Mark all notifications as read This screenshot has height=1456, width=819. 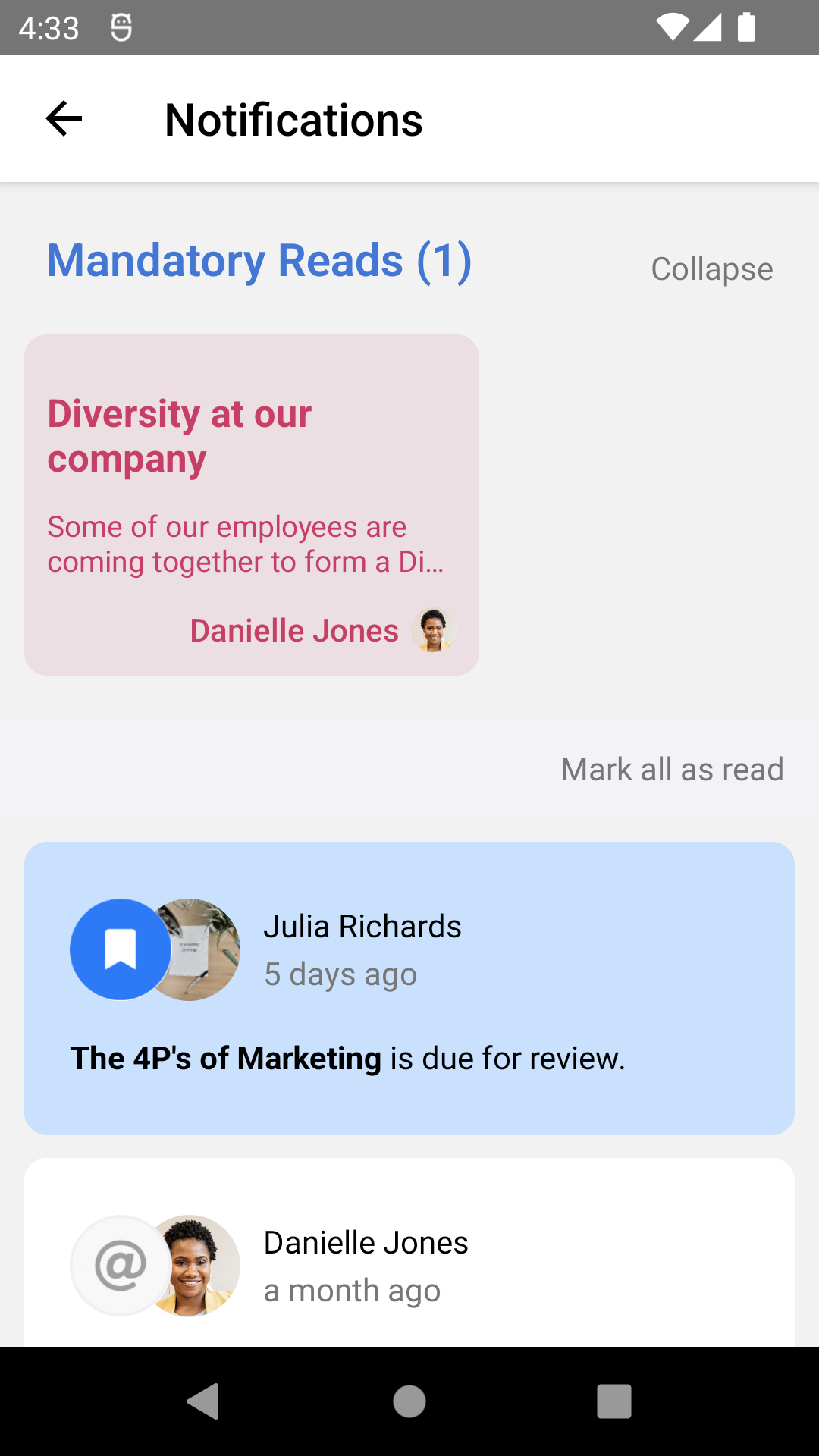(x=672, y=769)
